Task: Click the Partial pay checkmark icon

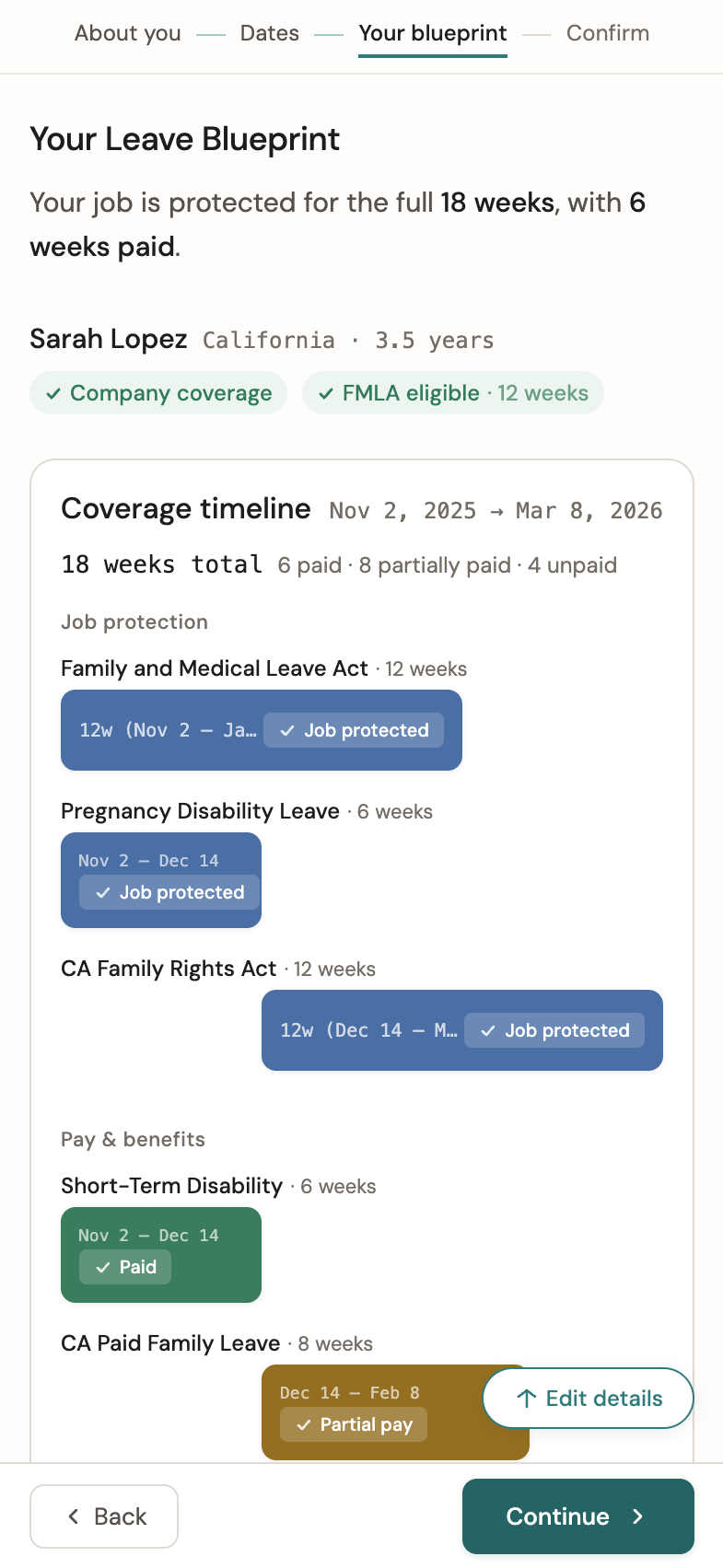Action: pyautogui.click(x=302, y=1424)
